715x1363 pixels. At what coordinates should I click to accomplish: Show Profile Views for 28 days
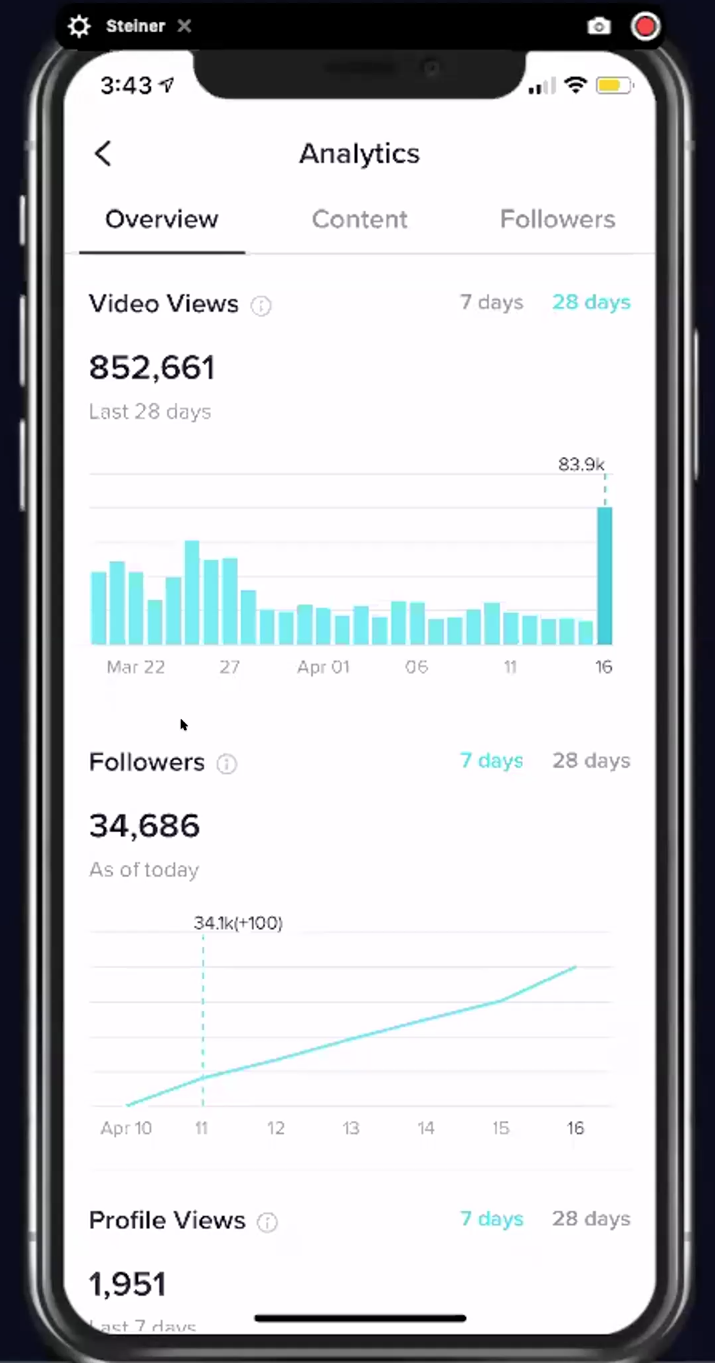tap(591, 1219)
